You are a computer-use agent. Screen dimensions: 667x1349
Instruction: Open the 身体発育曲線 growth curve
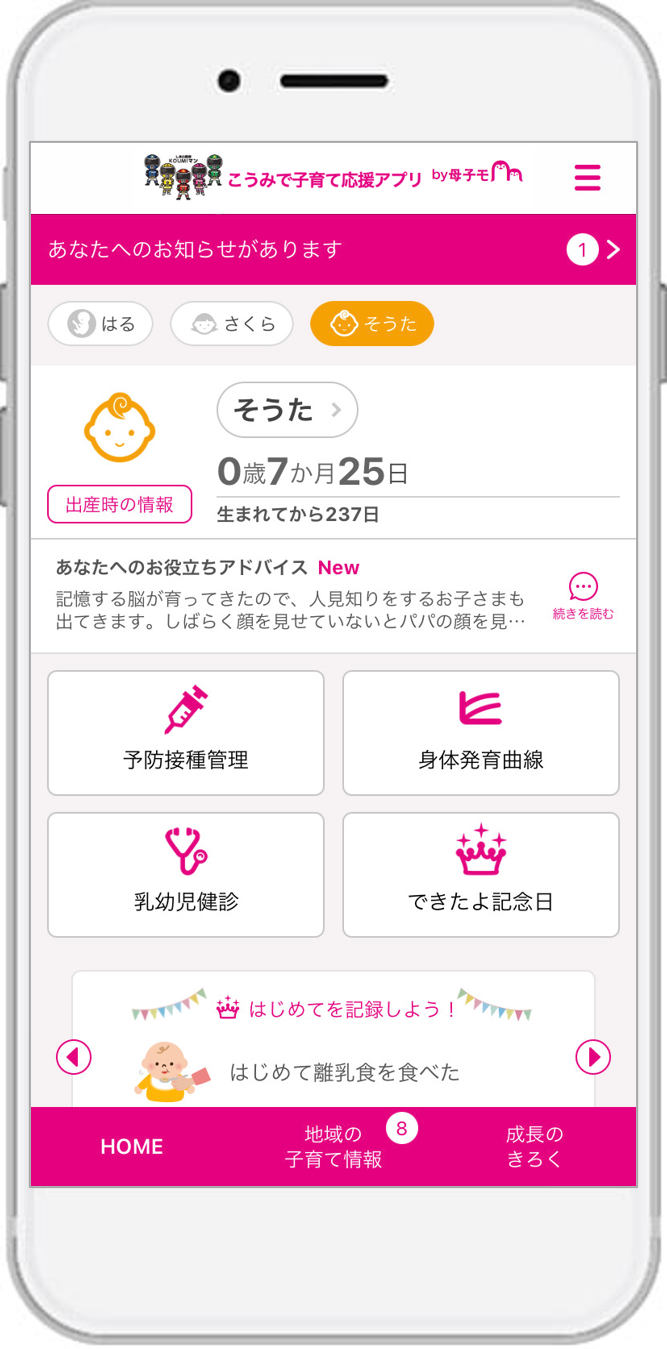point(481,733)
